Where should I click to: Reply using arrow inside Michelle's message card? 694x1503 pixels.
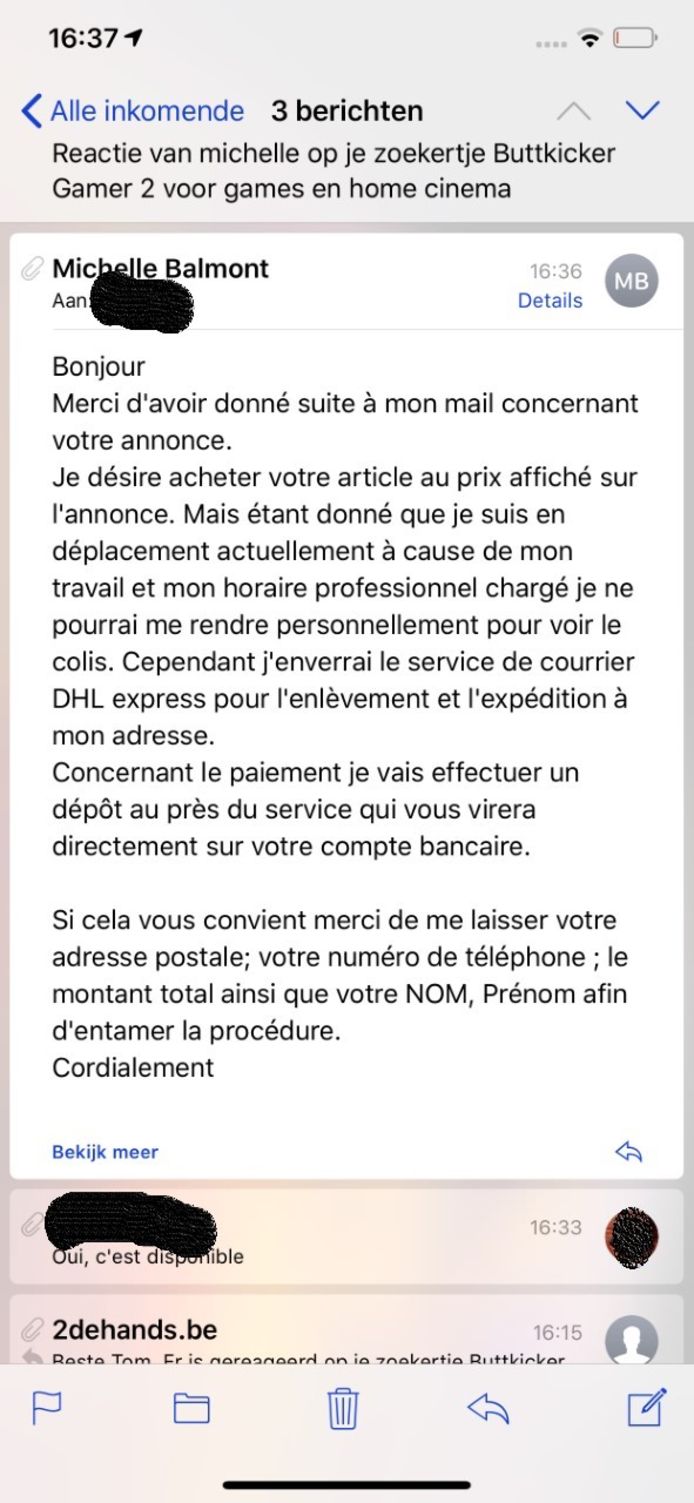628,1152
